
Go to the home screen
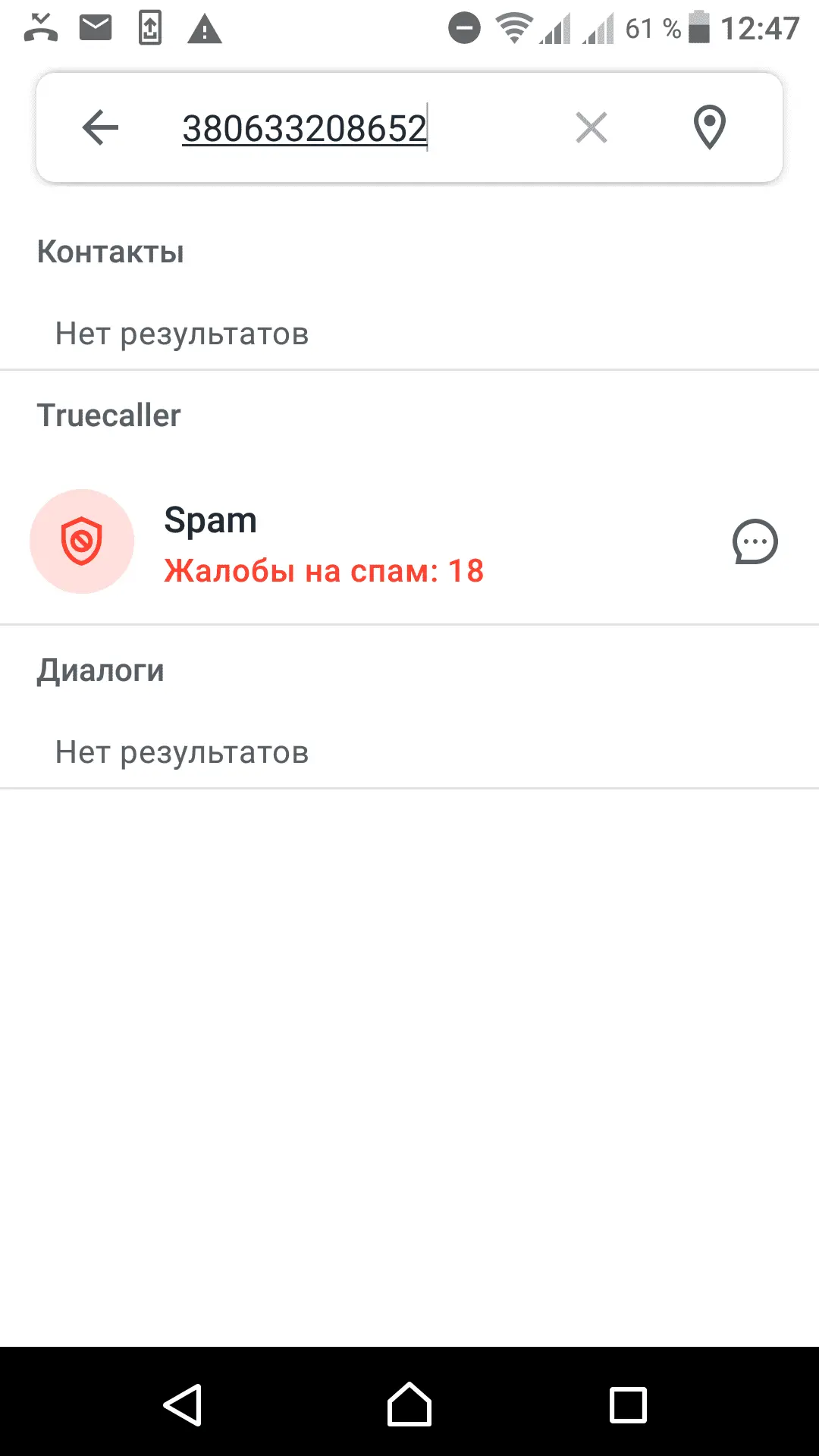point(409,1405)
